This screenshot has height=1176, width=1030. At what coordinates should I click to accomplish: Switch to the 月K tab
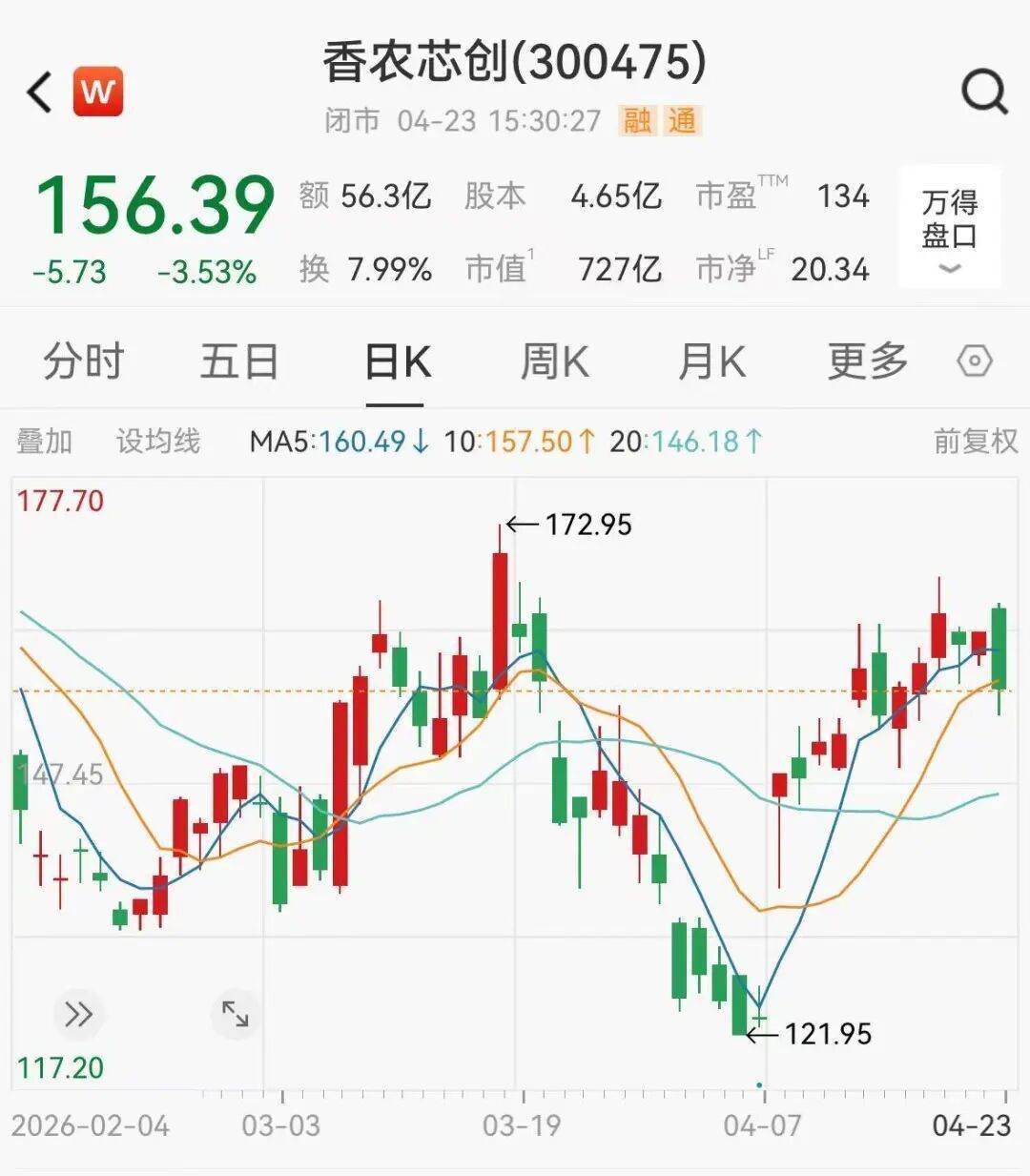click(711, 361)
